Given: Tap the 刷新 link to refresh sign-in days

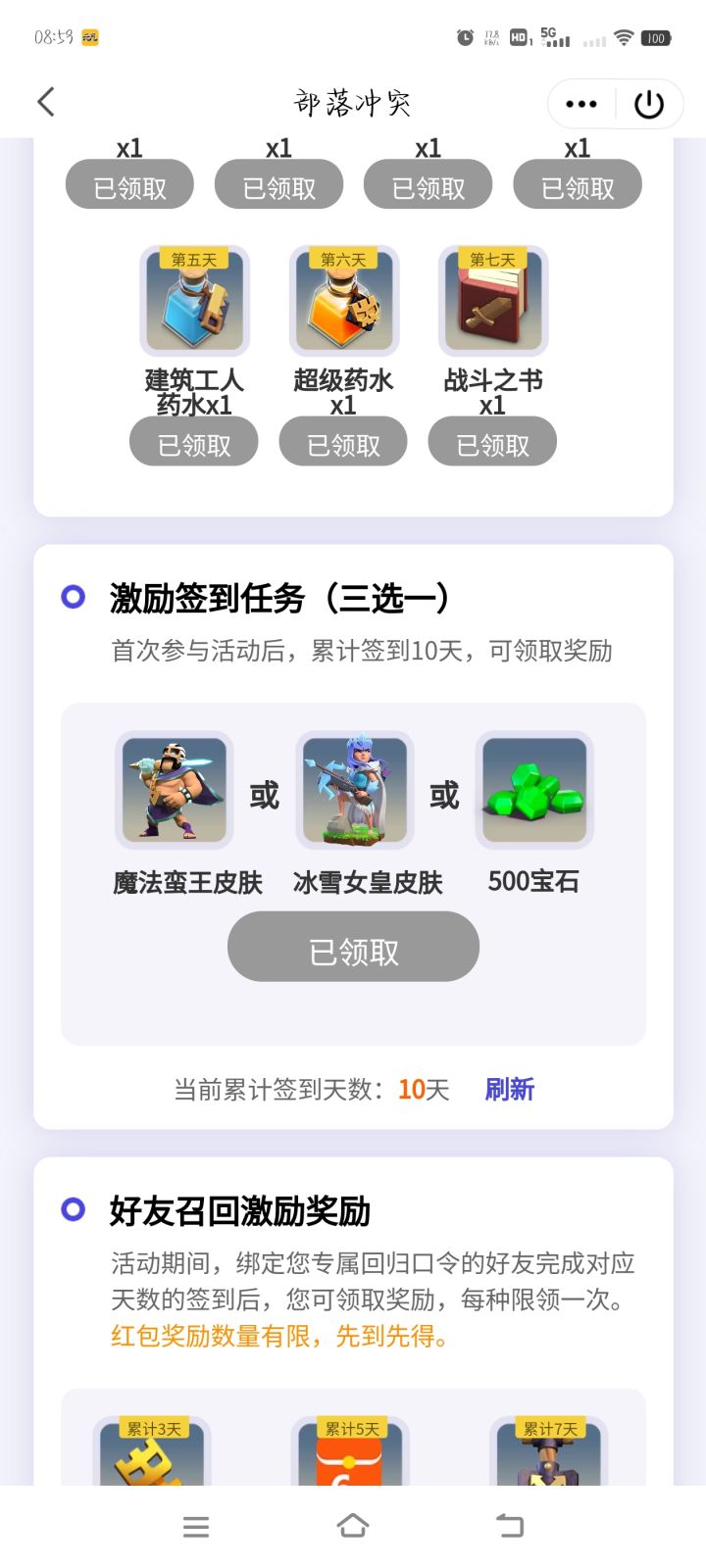Looking at the screenshot, I should (508, 1089).
